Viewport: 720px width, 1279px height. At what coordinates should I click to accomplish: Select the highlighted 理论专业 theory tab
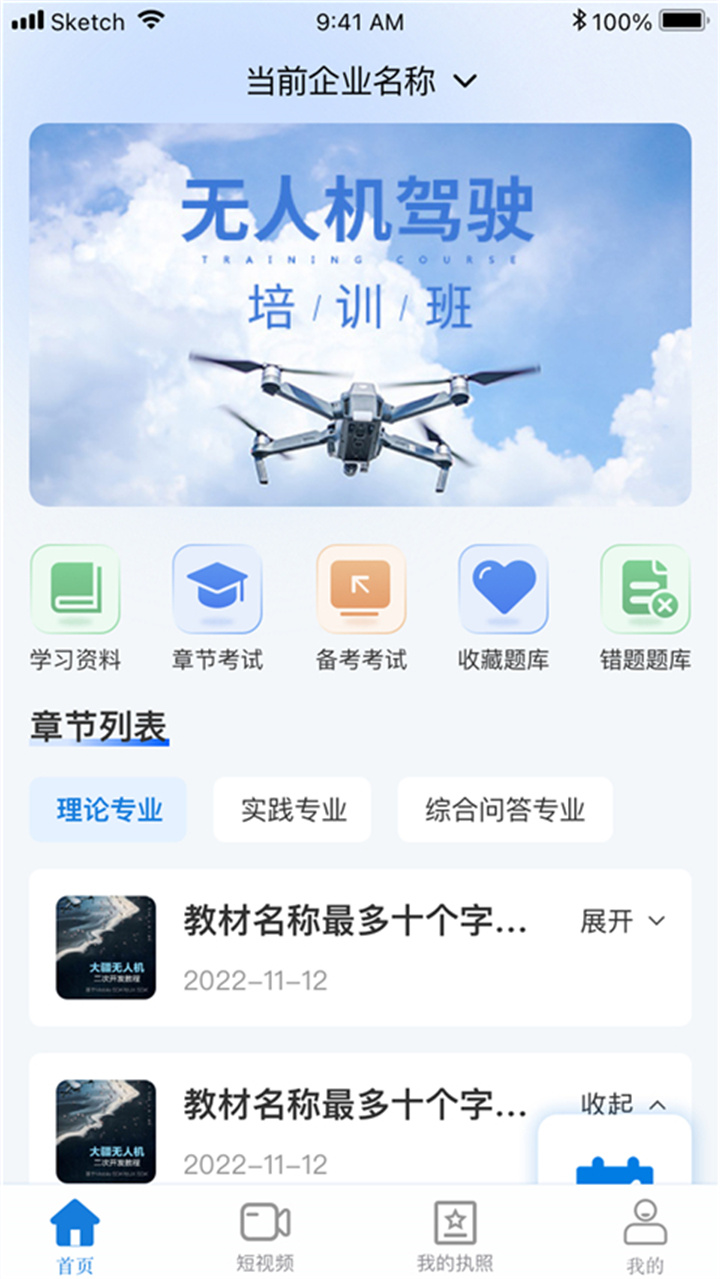[x=108, y=809]
